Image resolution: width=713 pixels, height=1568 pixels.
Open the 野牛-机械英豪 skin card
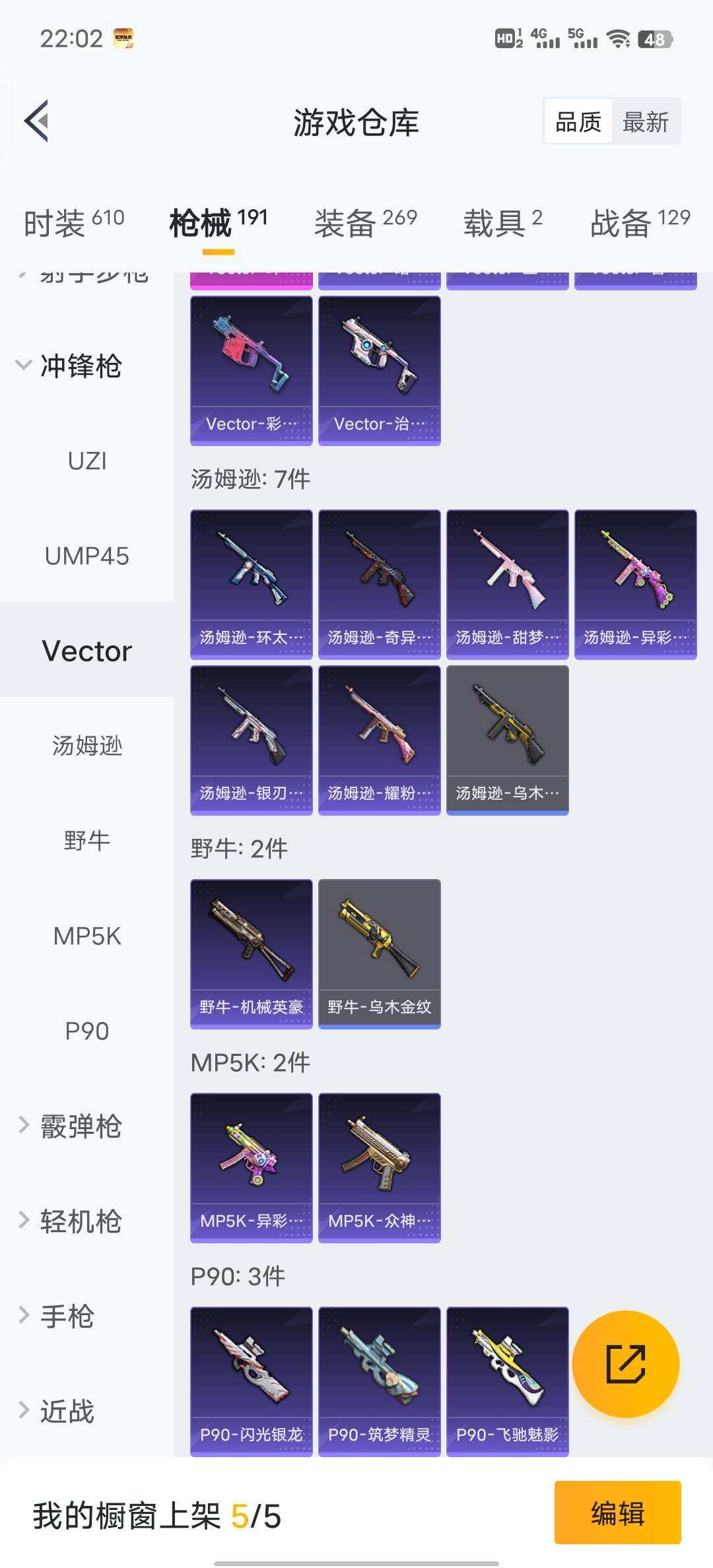(x=251, y=950)
